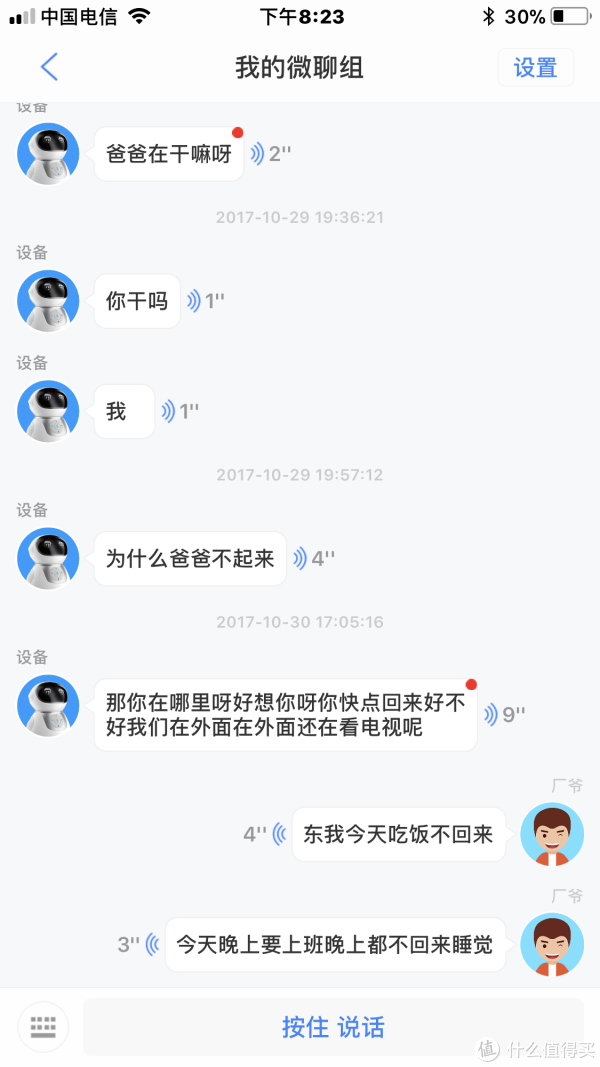Viewport: 600px width, 1067px height.
Task: Tap the 按住 说话 voice button
Action: click(x=333, y=1027)
